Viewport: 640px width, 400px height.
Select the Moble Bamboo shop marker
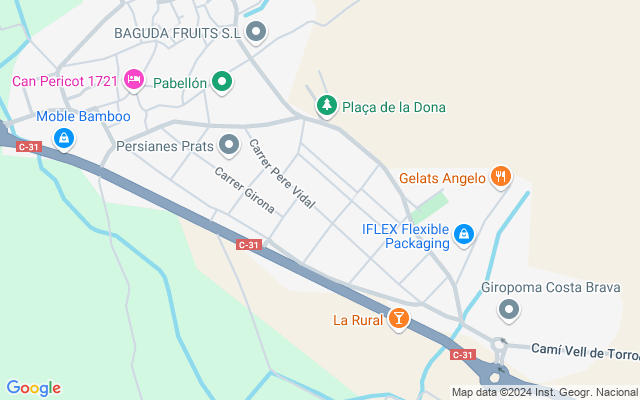coord(64,138)
